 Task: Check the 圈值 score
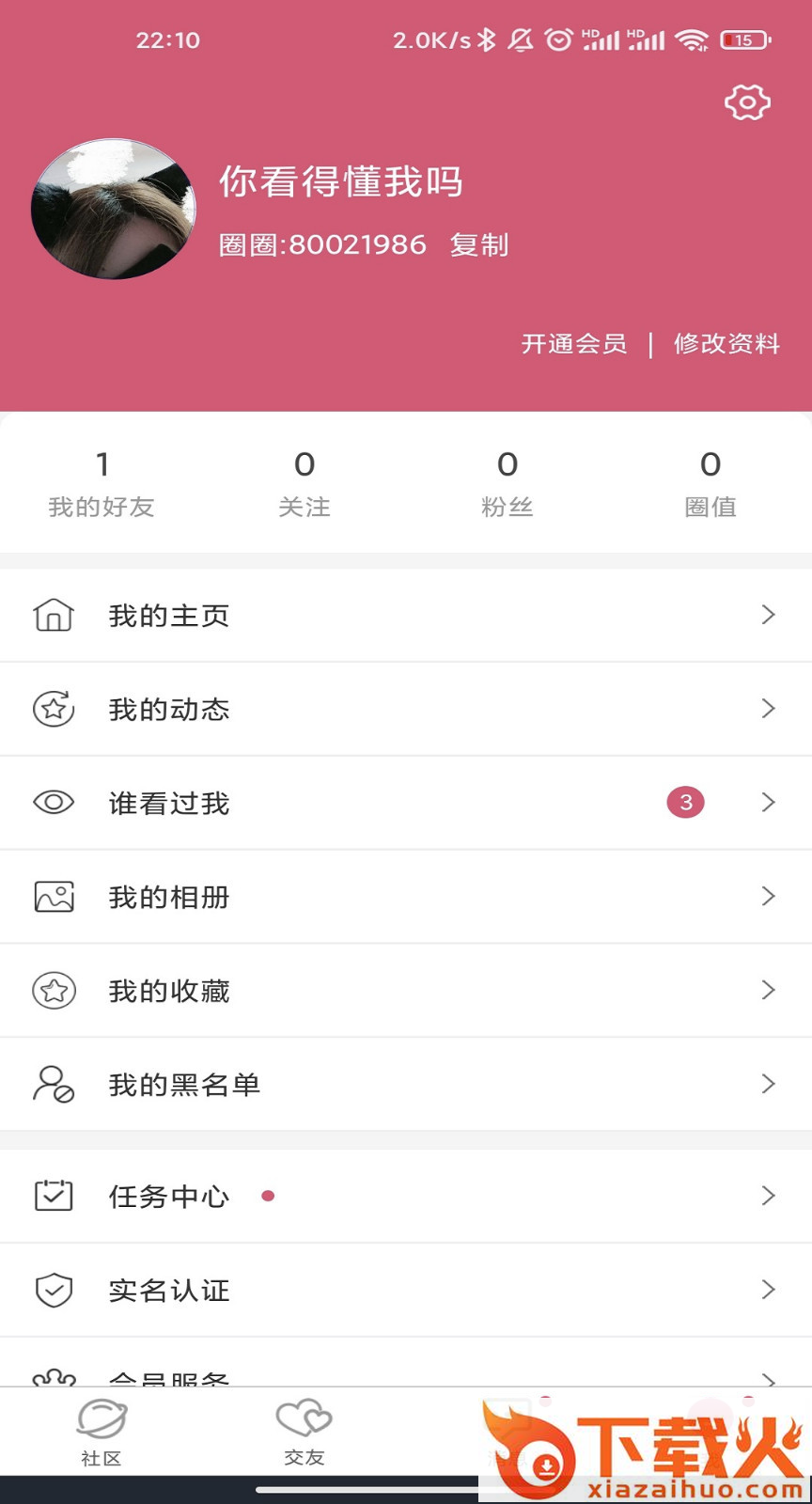(x=710, y=484)
